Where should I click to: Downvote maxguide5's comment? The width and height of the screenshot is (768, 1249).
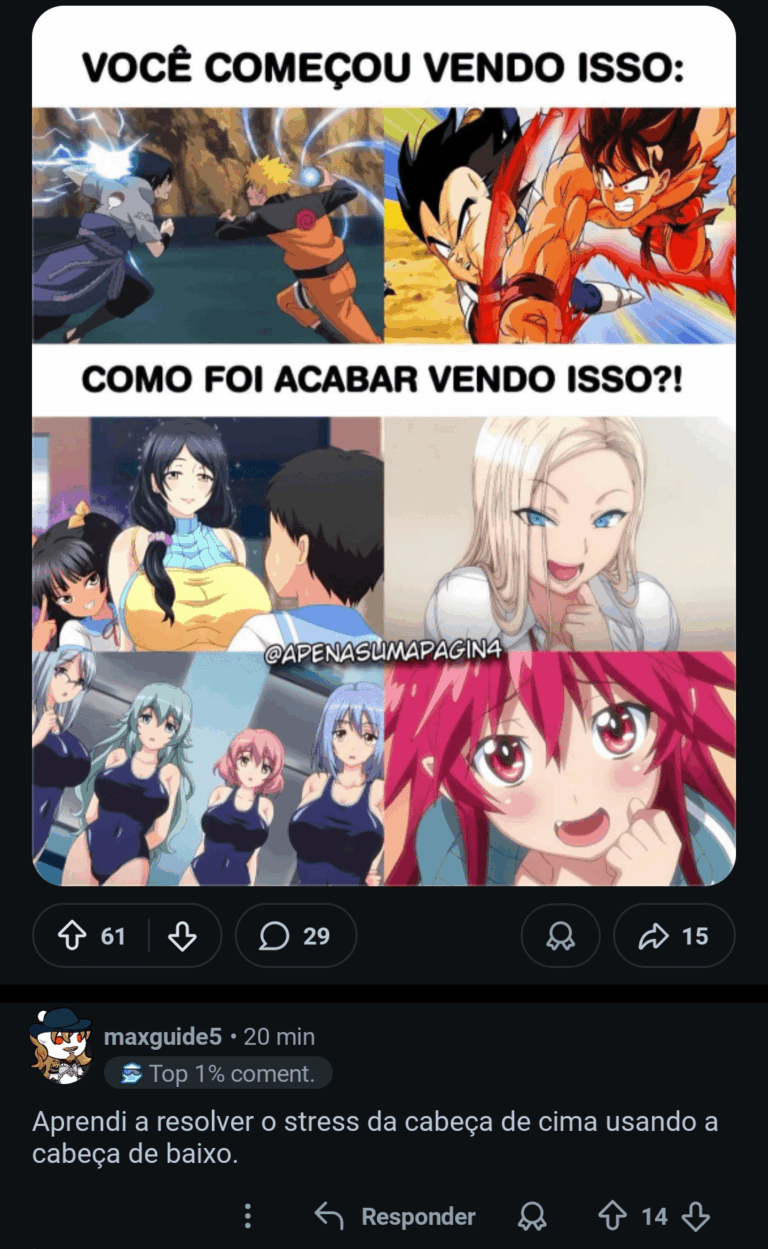pyautogui.click(x=695, y=1216)
